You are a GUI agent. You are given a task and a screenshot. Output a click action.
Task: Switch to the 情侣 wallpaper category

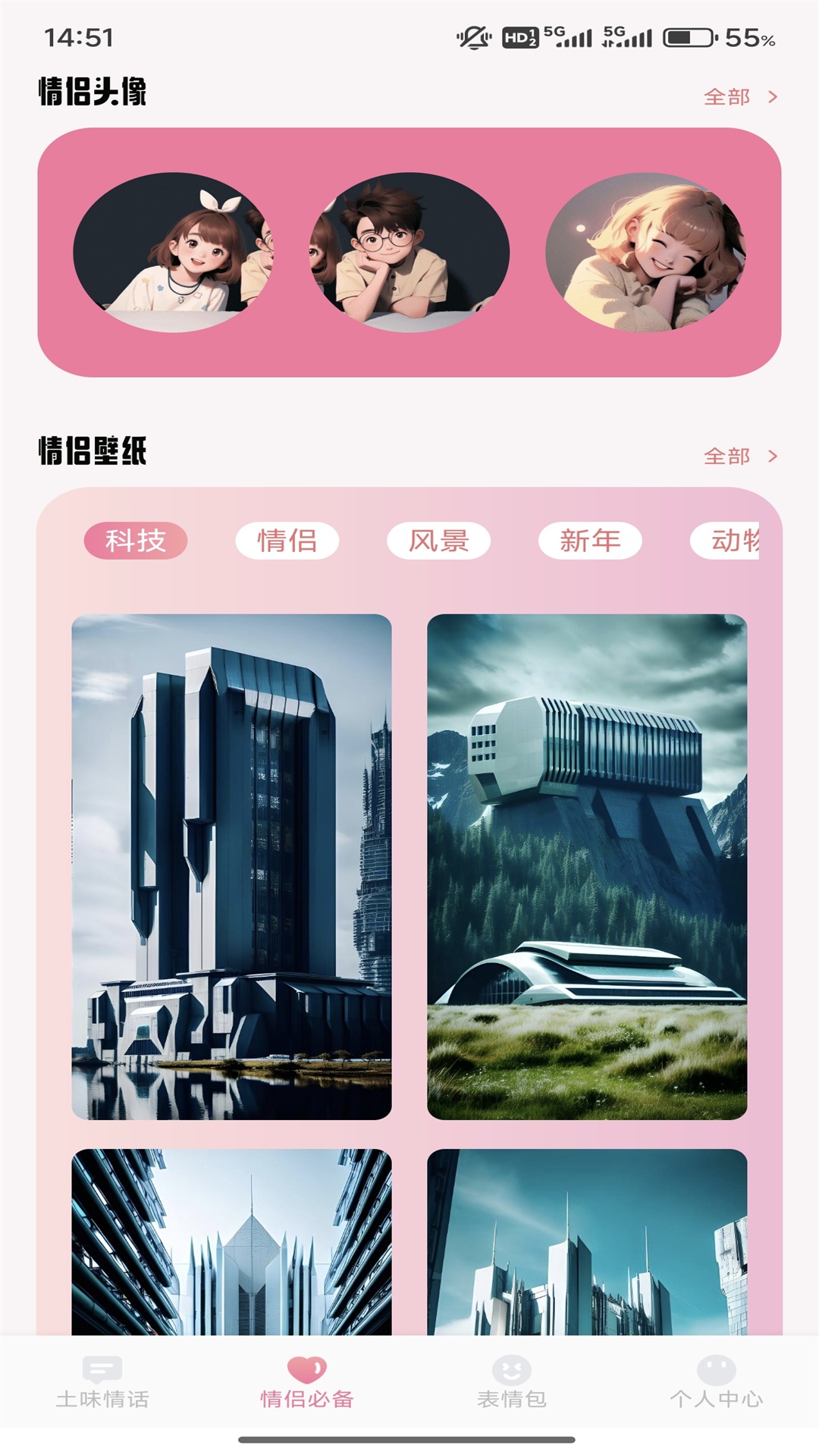coord(288,541)
